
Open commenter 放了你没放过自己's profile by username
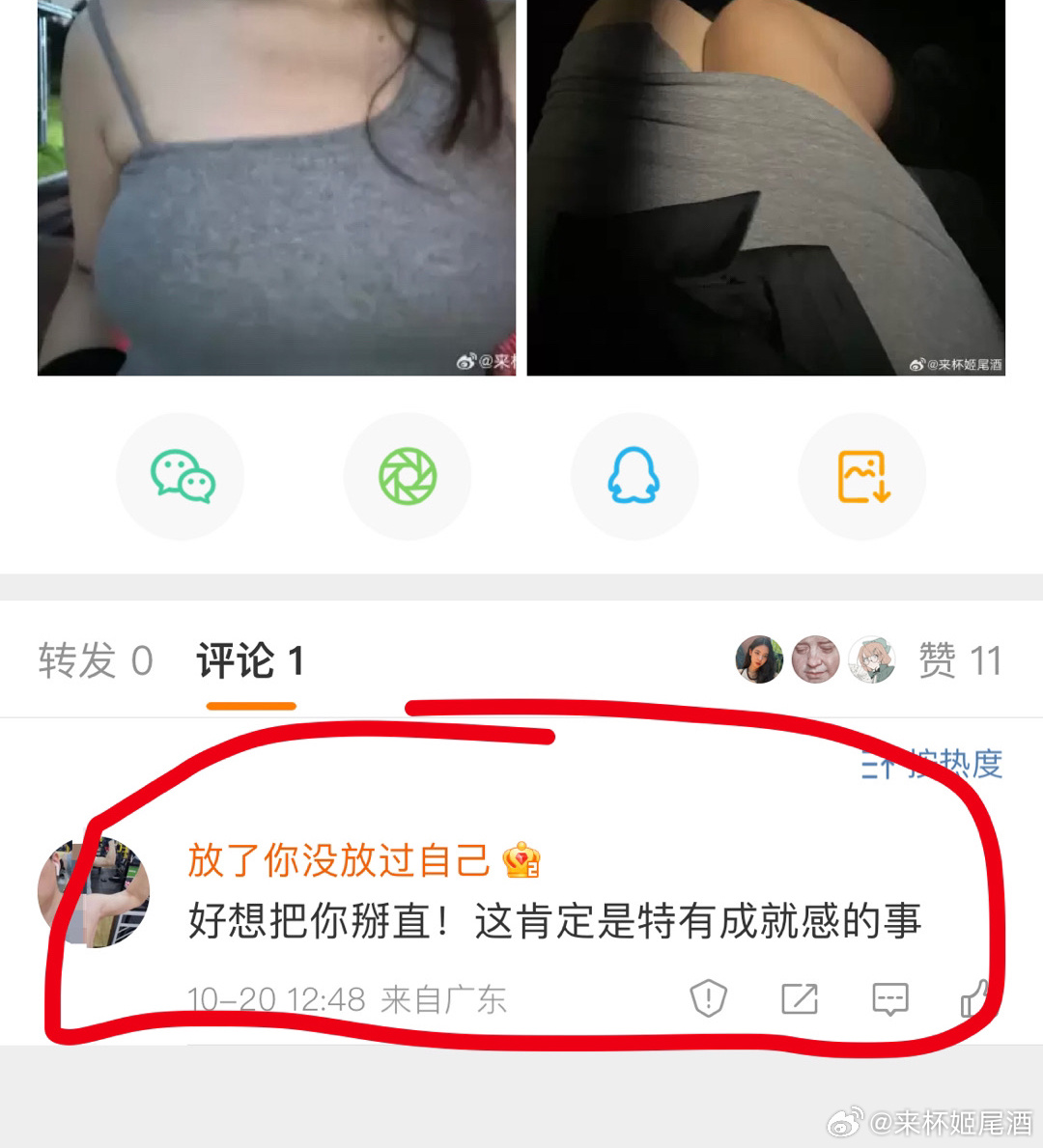tap(339, 859)
